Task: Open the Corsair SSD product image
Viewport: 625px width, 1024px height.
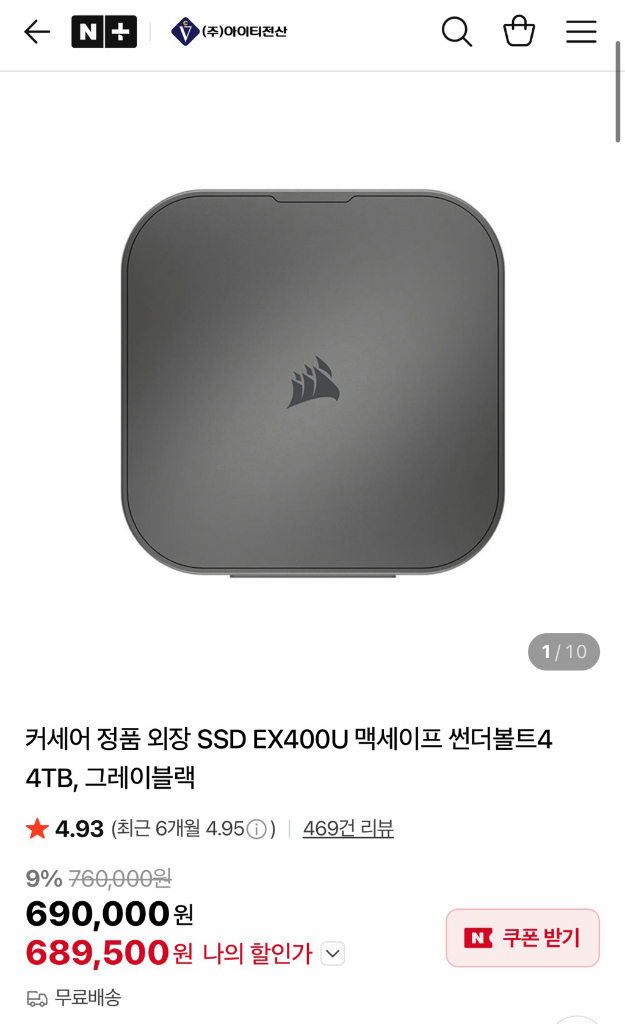Action: pos(312,382)
